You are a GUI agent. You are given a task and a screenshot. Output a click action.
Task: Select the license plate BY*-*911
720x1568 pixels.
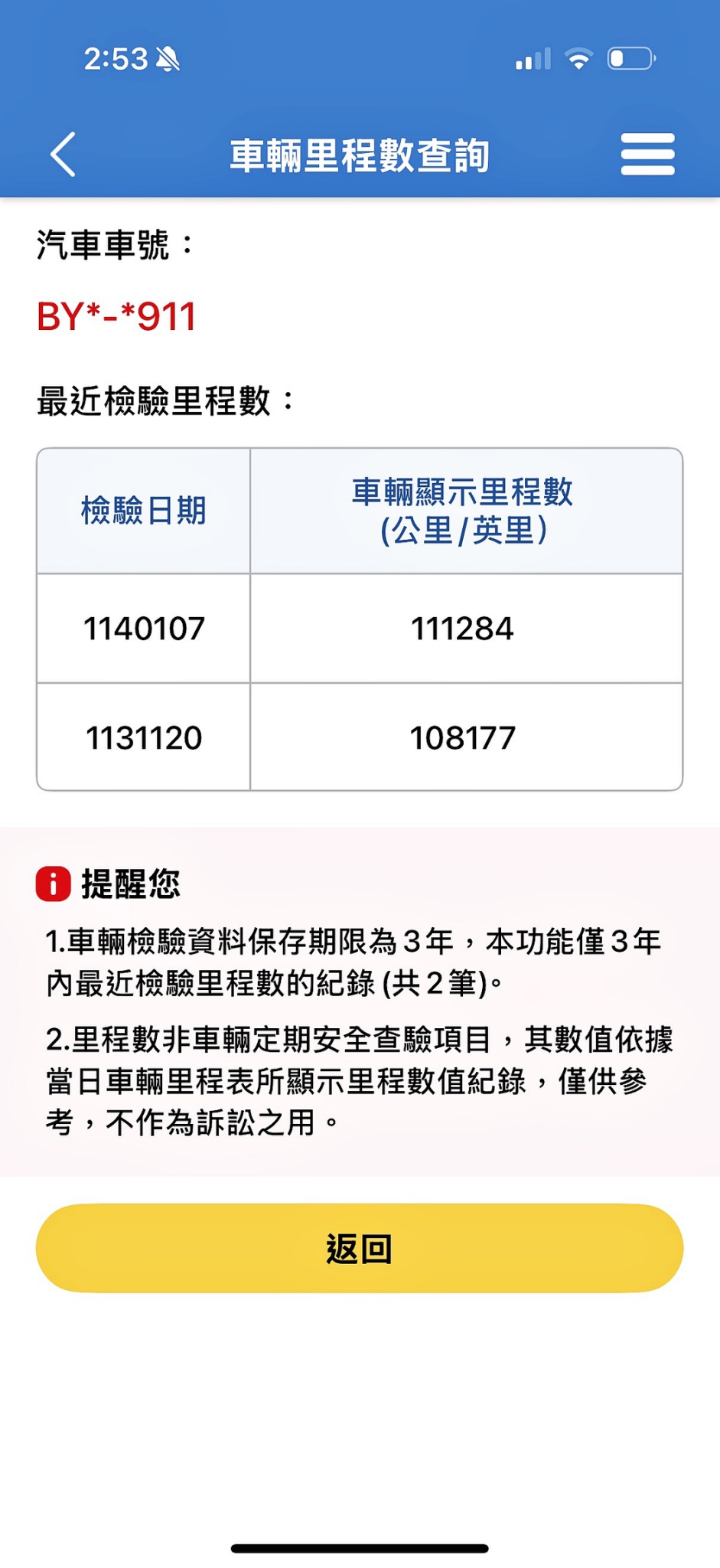click(x=116, y=316)
